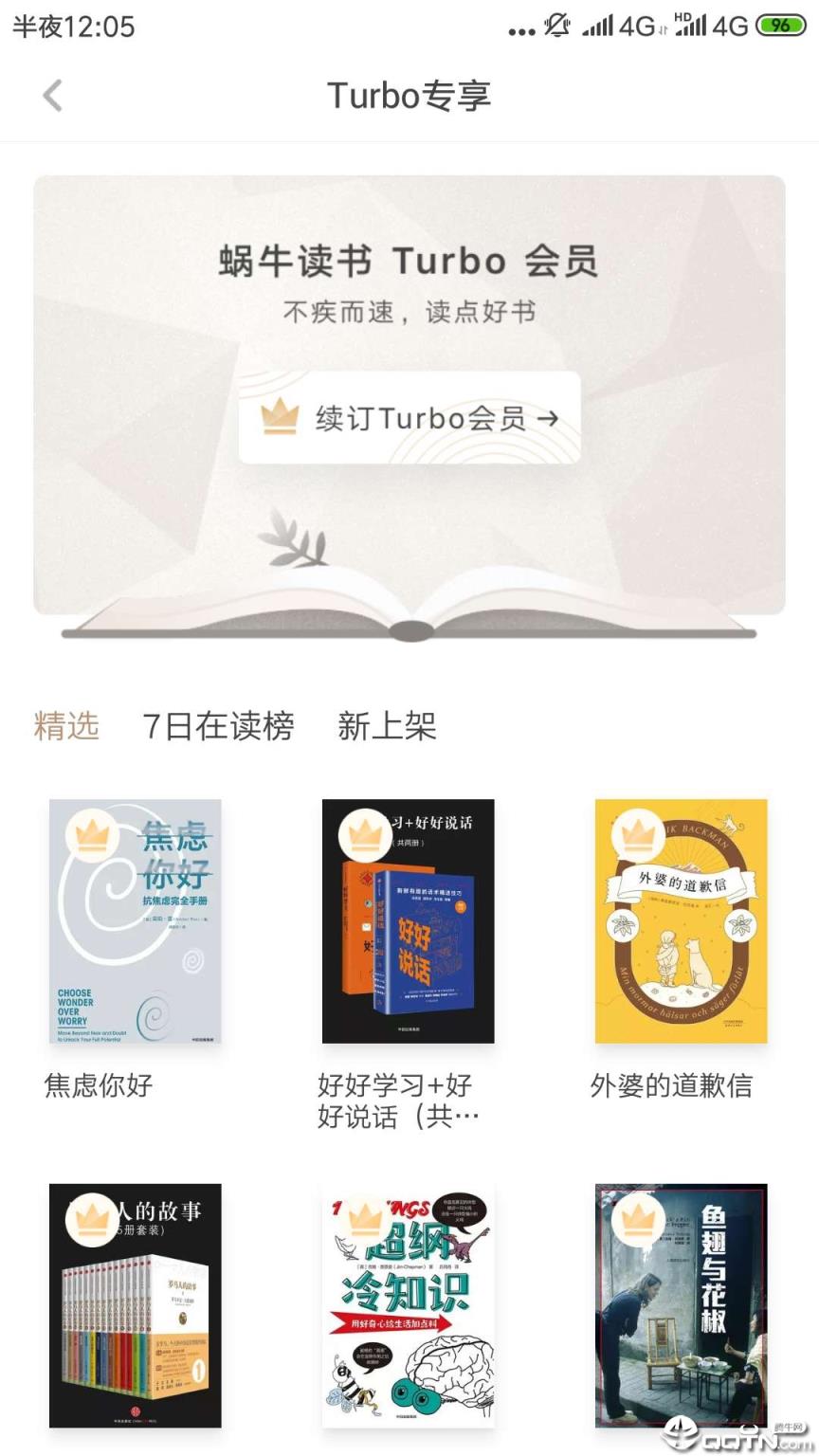819x1456 pixels.
Task: Open the book titled 焦虑你好
Action: point(134,921)
